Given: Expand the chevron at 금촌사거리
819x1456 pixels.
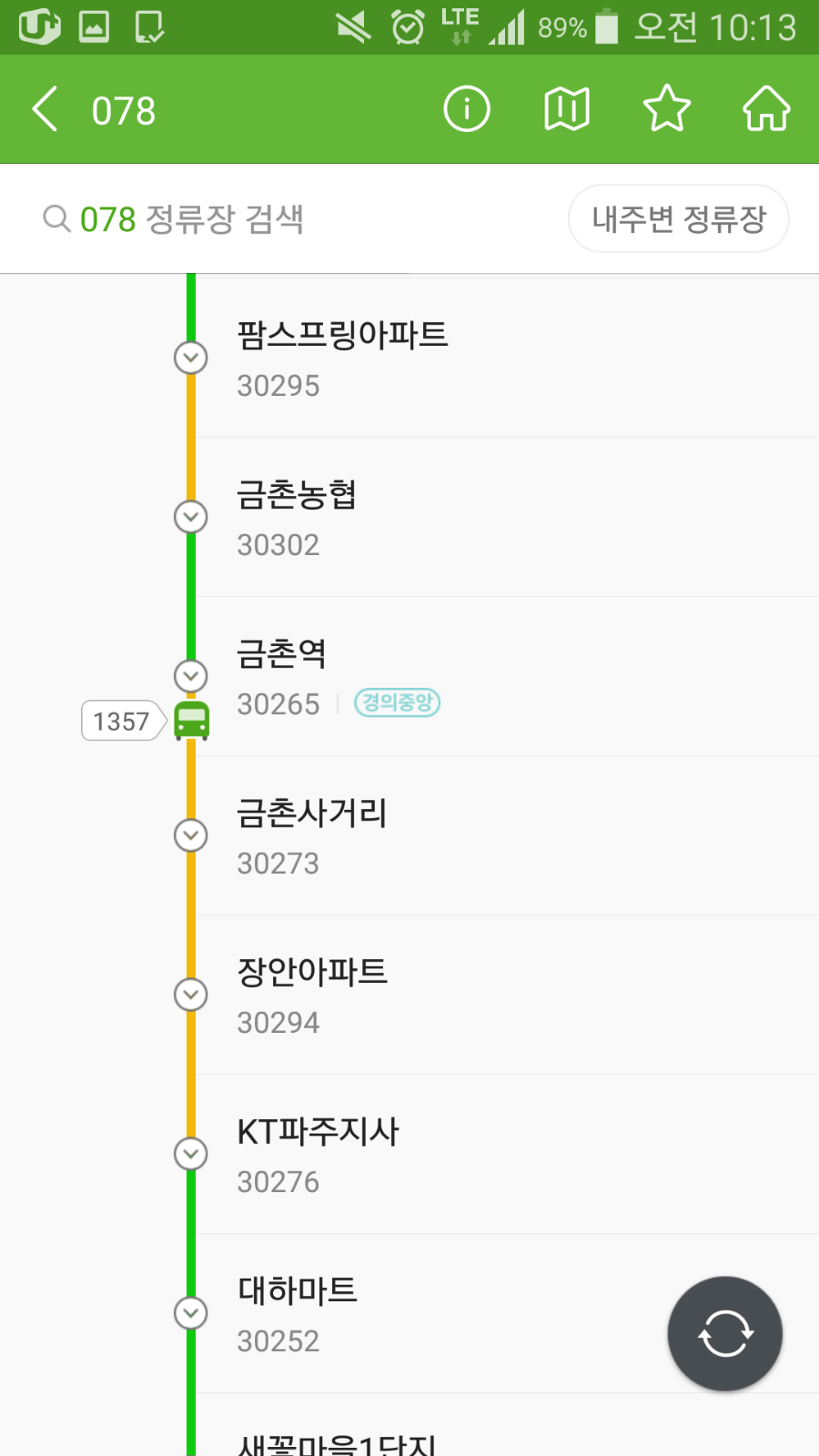Looking at the screenshot, I should tap(191, 835).
